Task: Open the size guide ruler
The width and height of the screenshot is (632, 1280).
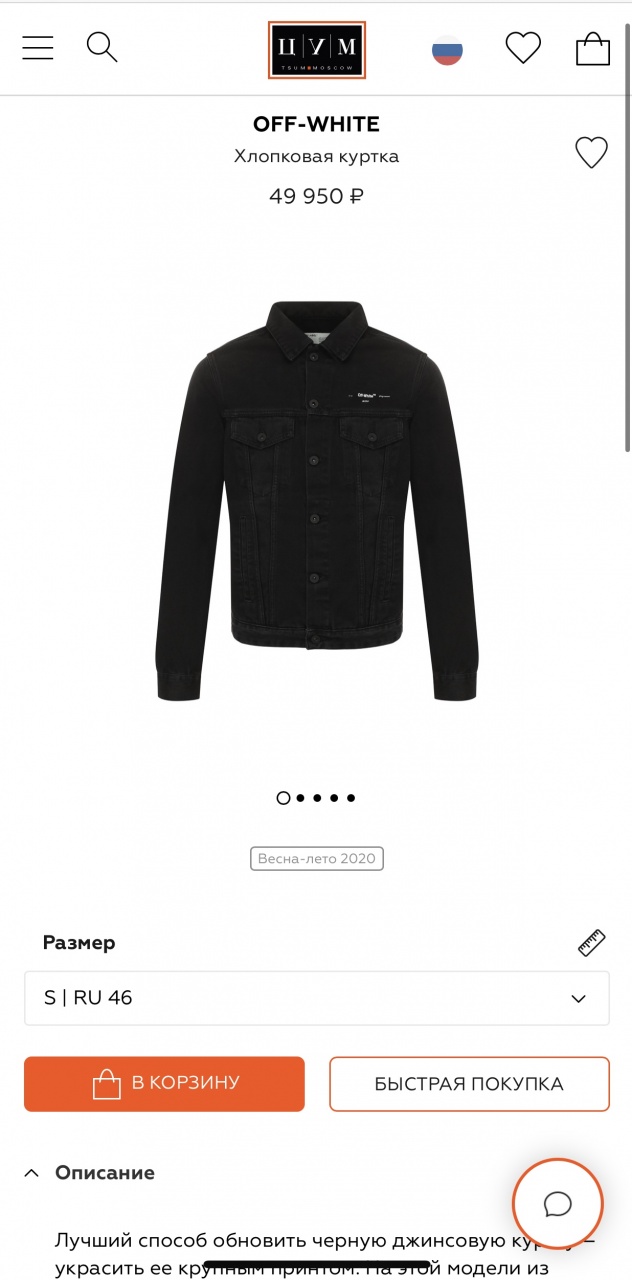Action: (x=592, y=943)
